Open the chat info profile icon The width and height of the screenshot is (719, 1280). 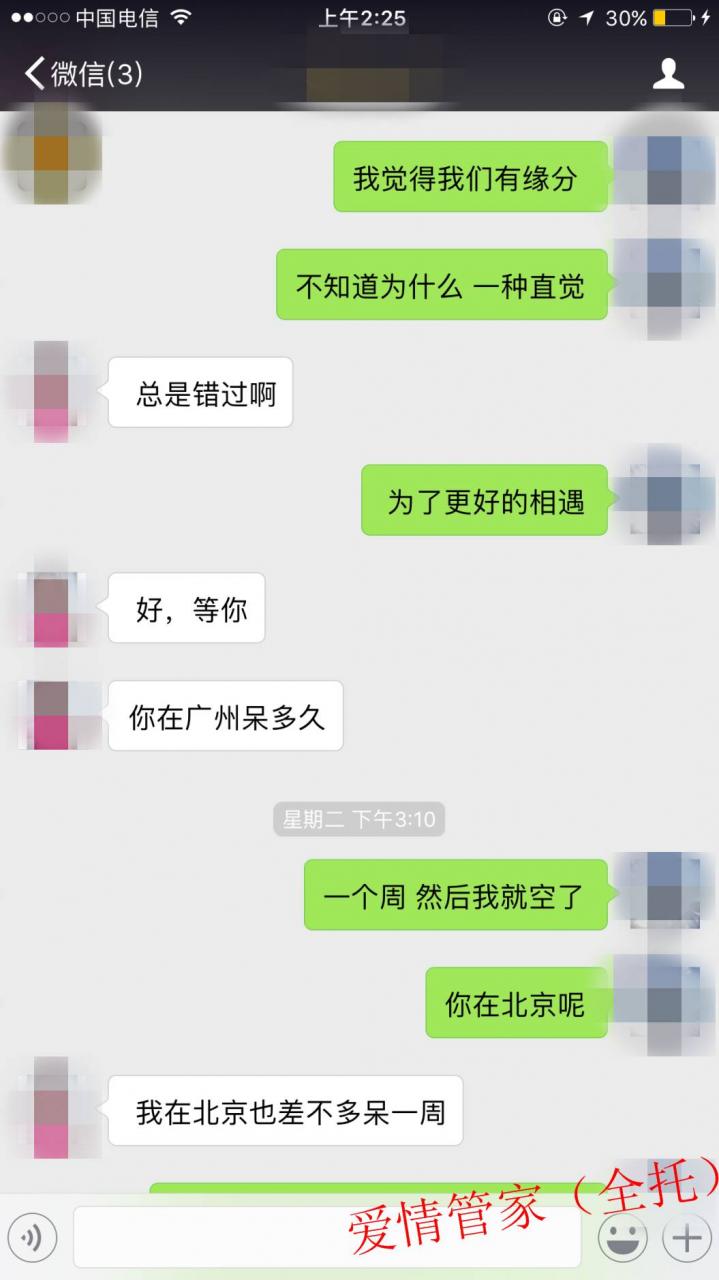coord(668,74)
